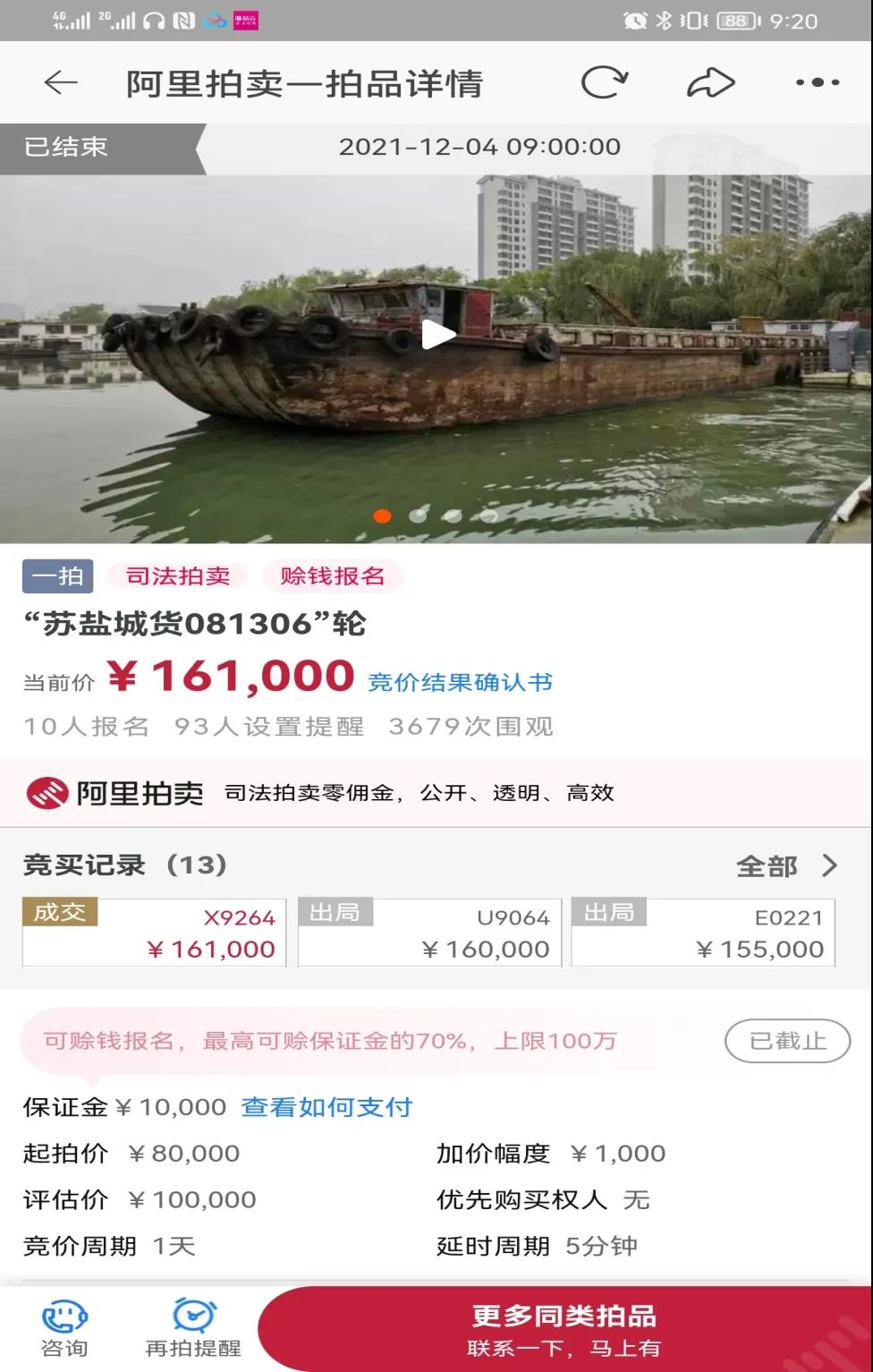Image resolution: width=873 pixels, height=1372 pixels.
Task: Tap the 已截止 button
Action: pos(786,1041)
